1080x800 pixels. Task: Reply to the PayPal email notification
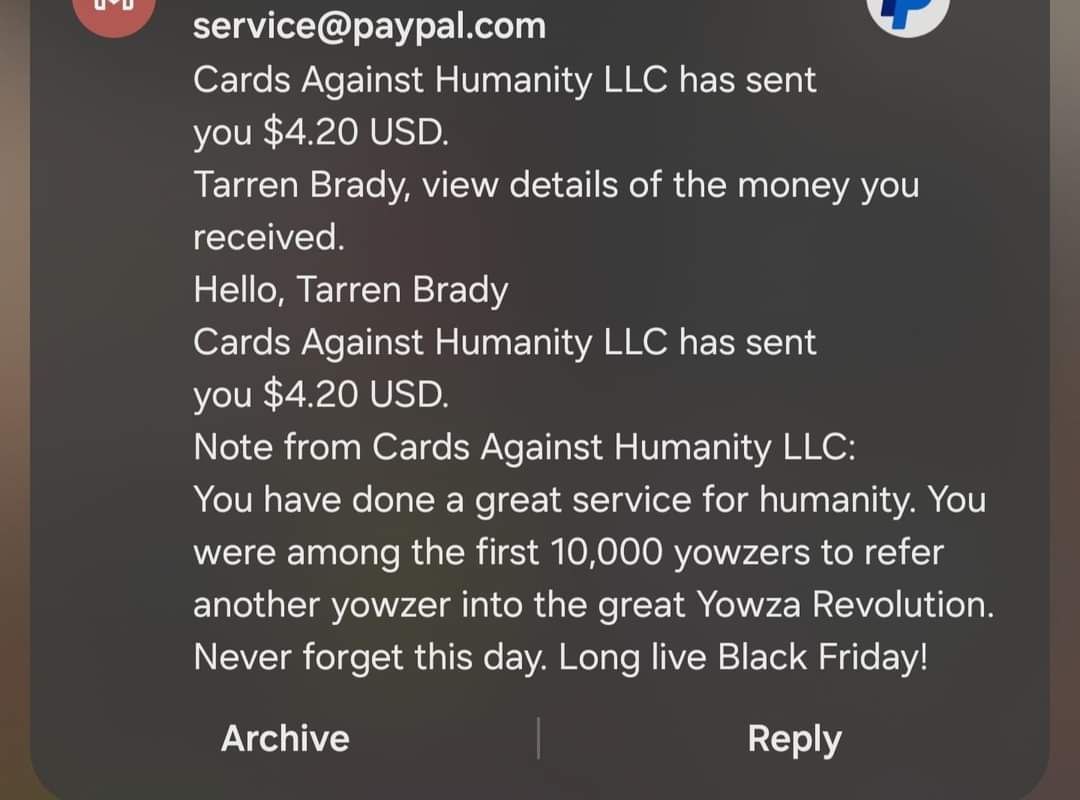(x=794, y=739)
